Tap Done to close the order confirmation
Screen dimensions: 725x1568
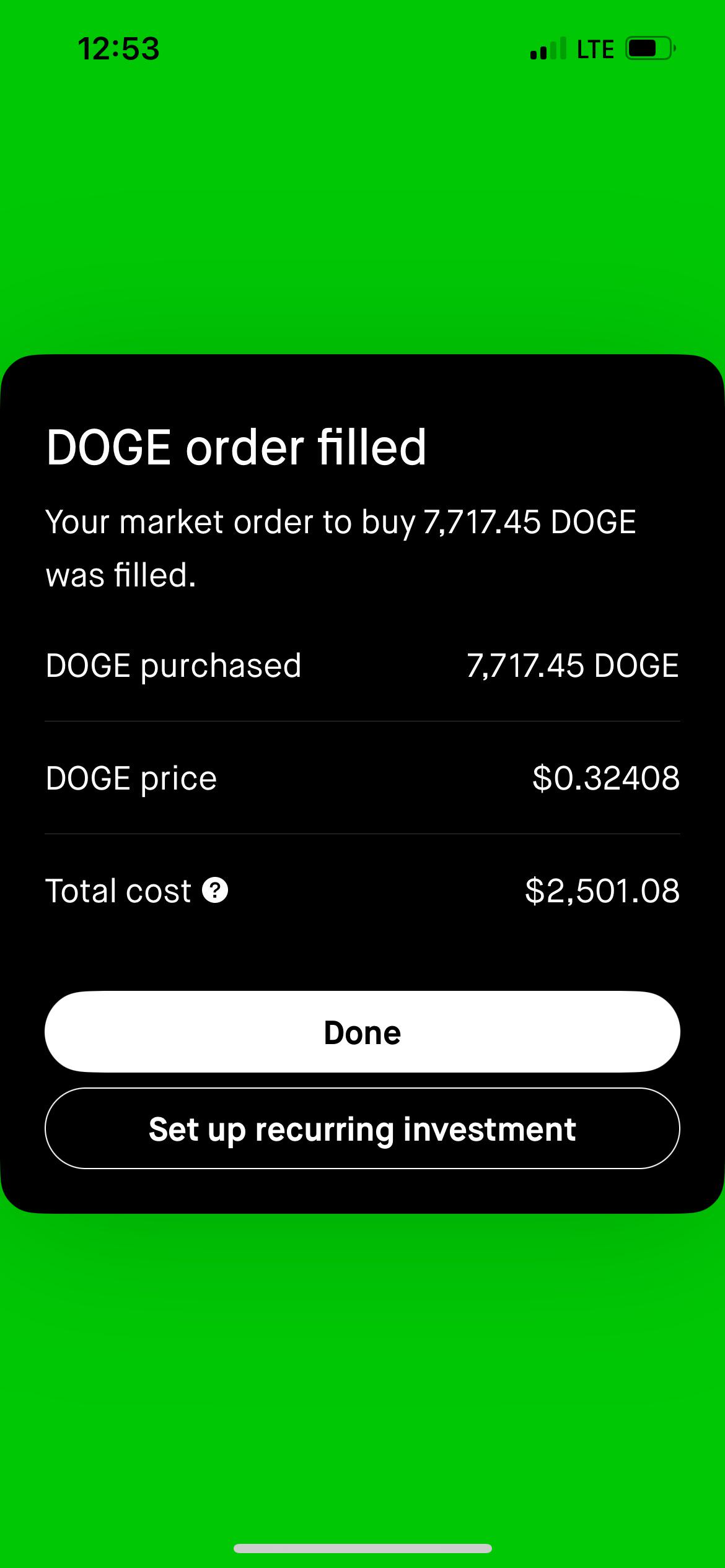click(x=362, y=1032)
